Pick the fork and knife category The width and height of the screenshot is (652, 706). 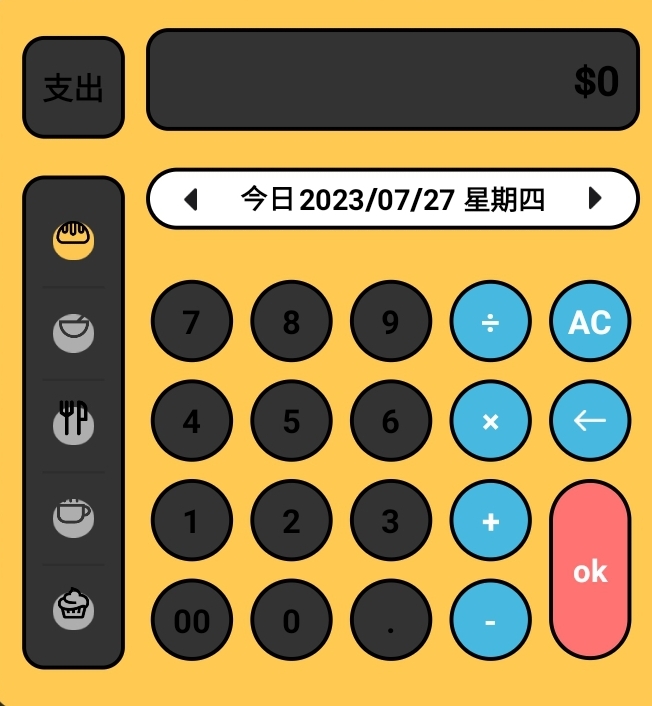click(73, 423)
